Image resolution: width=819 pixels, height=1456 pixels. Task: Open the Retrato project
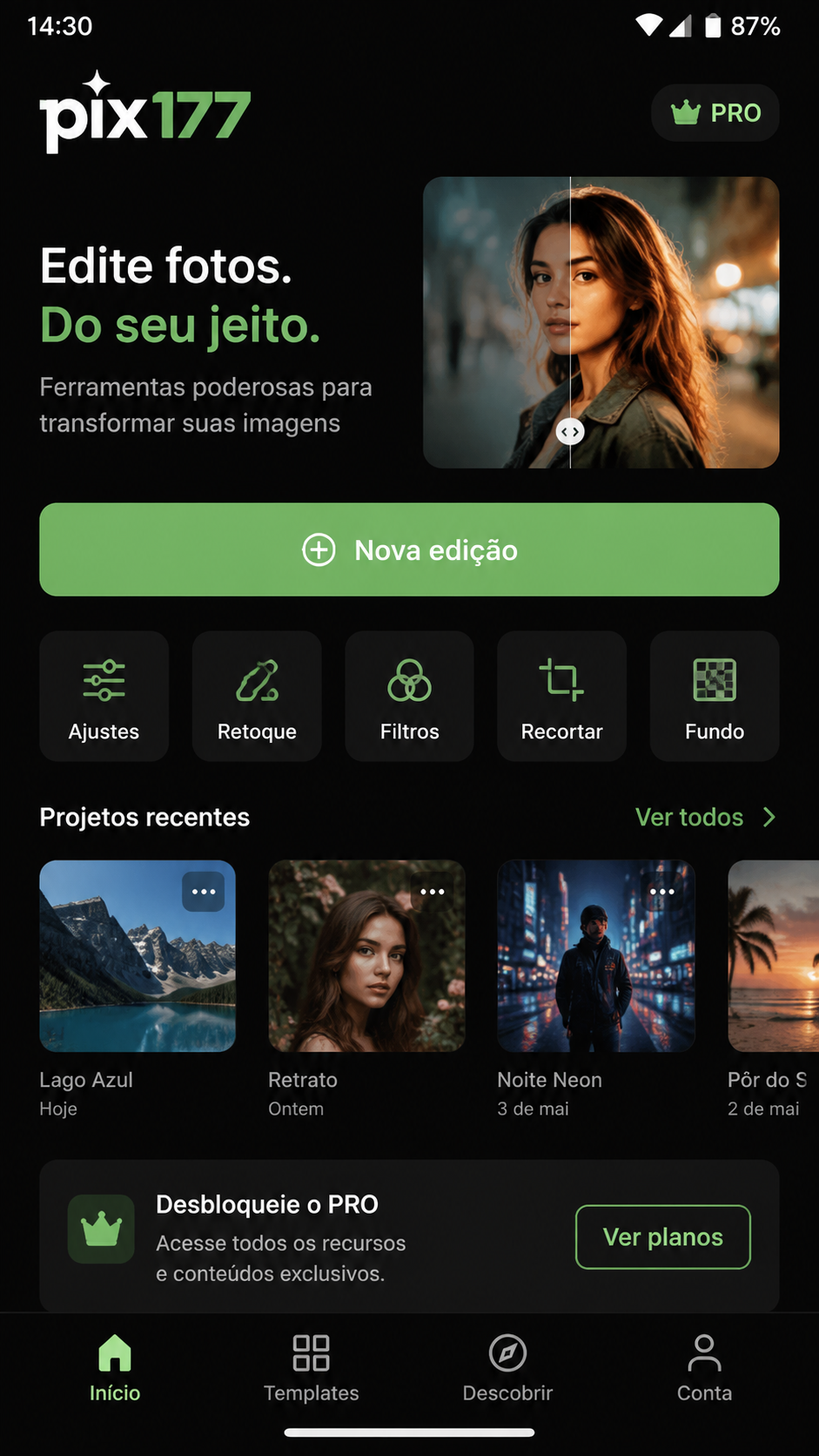366,956
